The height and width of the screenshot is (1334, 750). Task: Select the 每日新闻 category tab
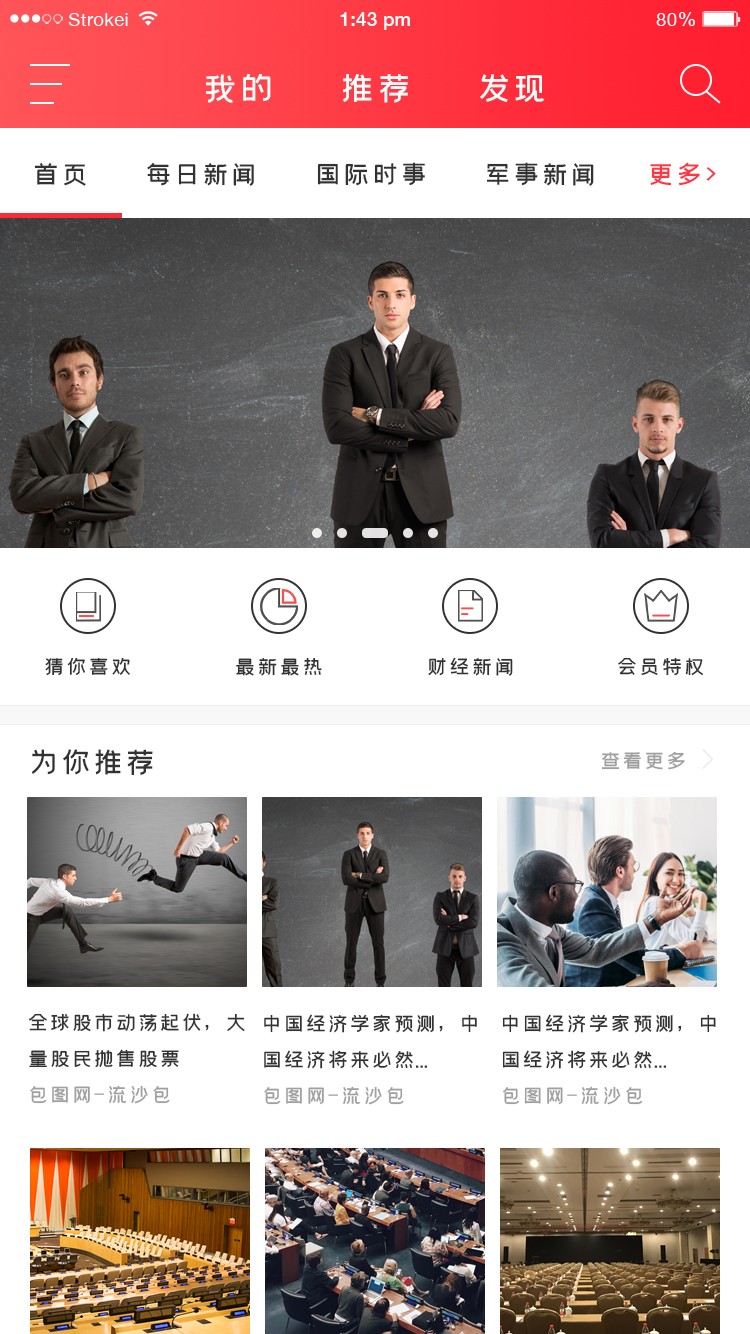tap(201, 174)
